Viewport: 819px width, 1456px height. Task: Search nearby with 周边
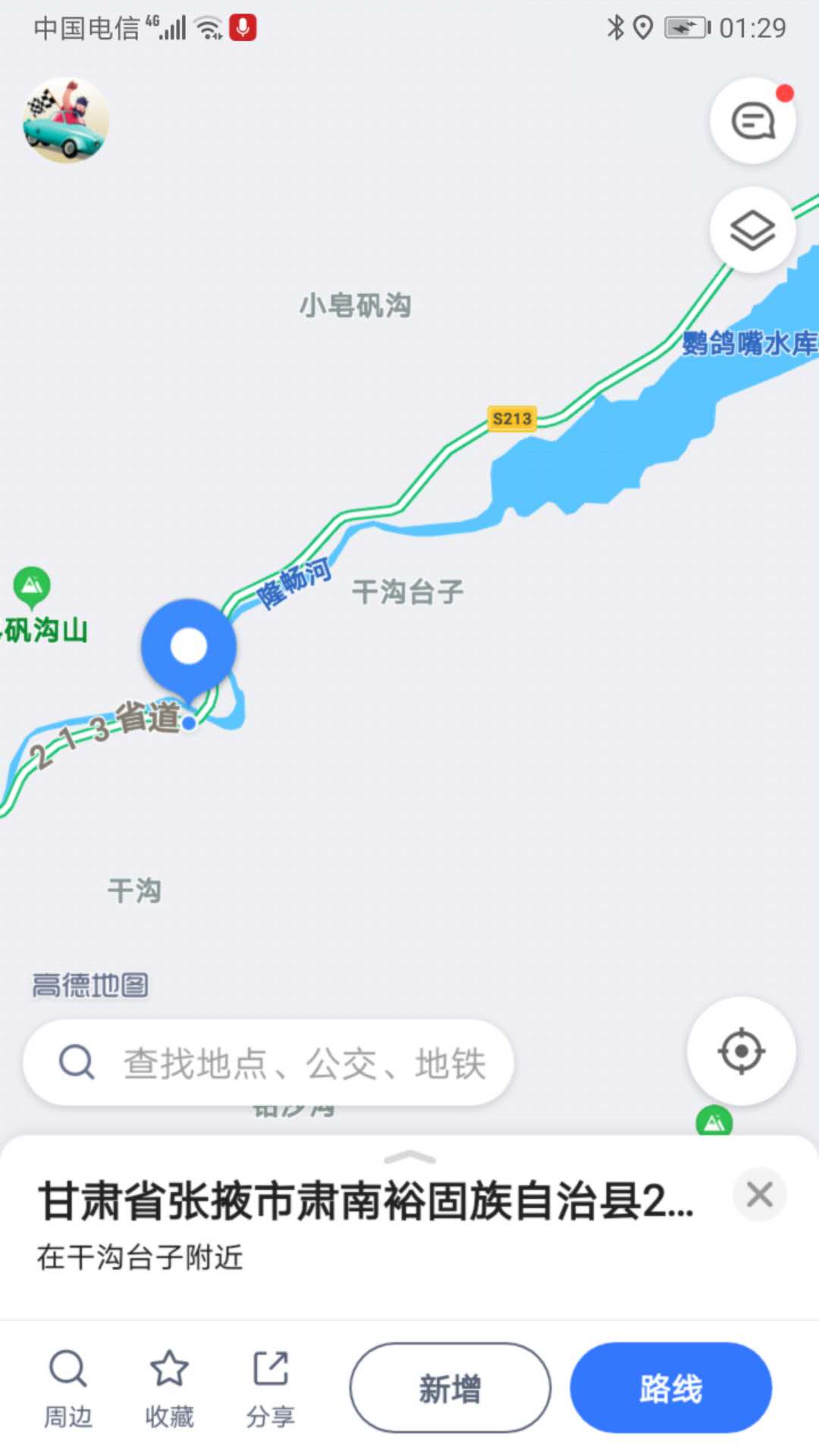[x=68, y=1389]
